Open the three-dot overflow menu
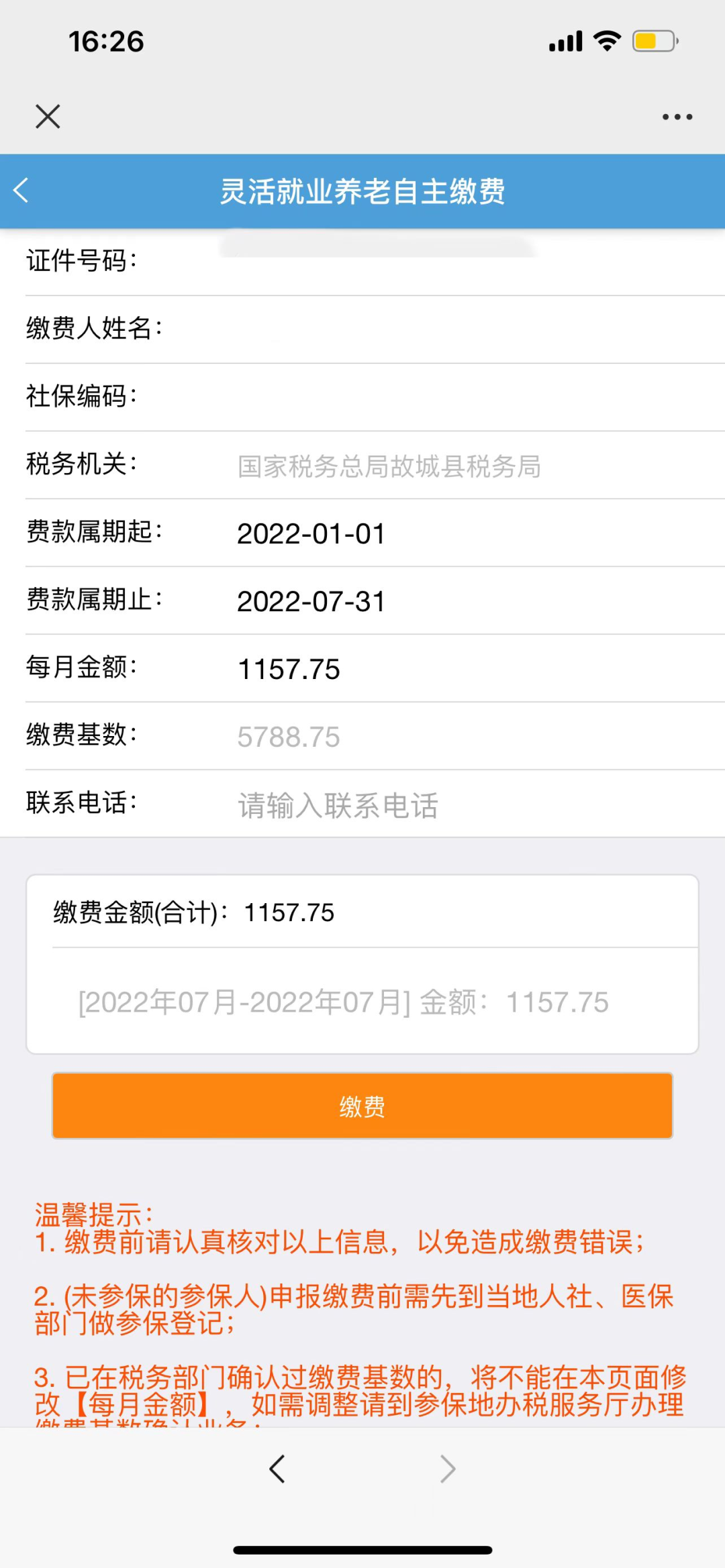 tap(677, 117)
